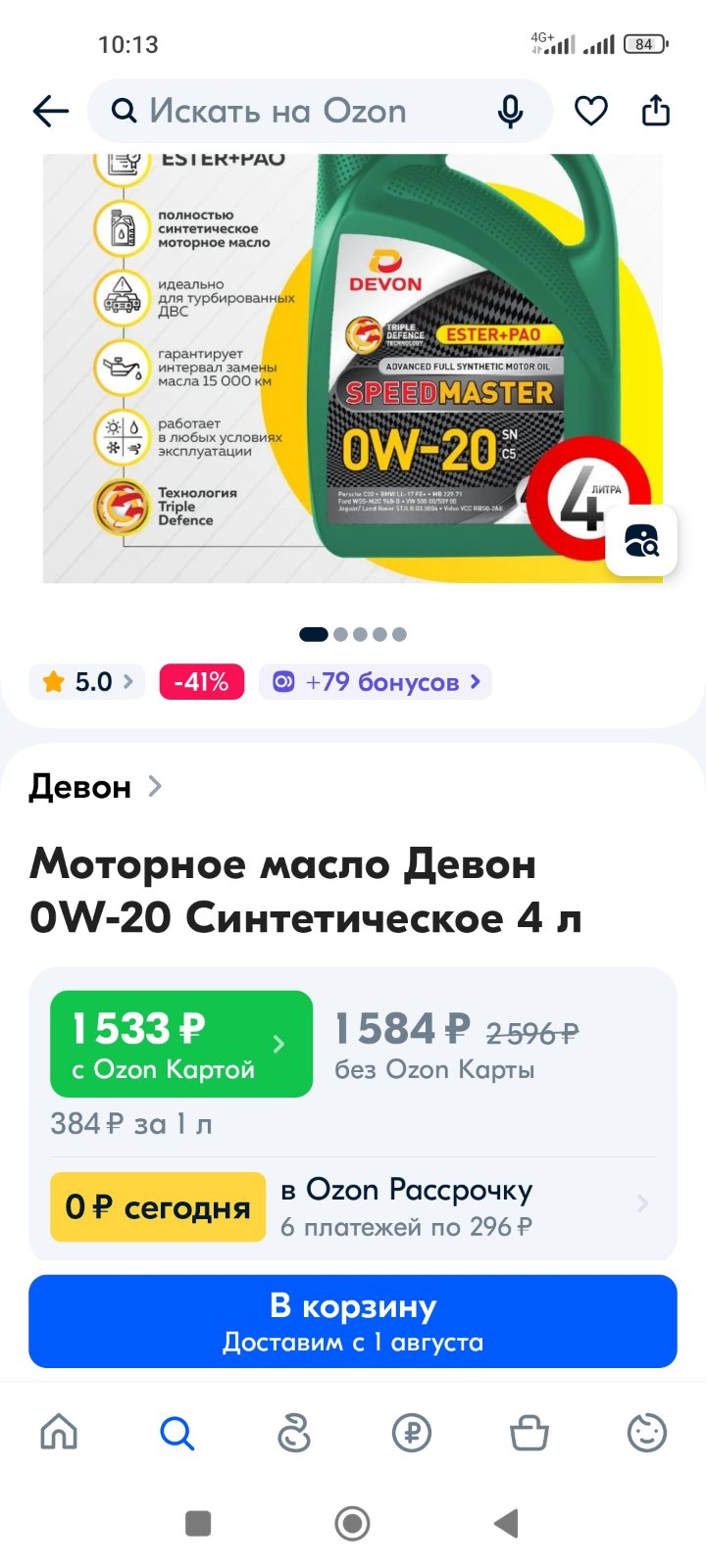
Task: Open recent apps with square button
Action: (x=198, y=1523)
